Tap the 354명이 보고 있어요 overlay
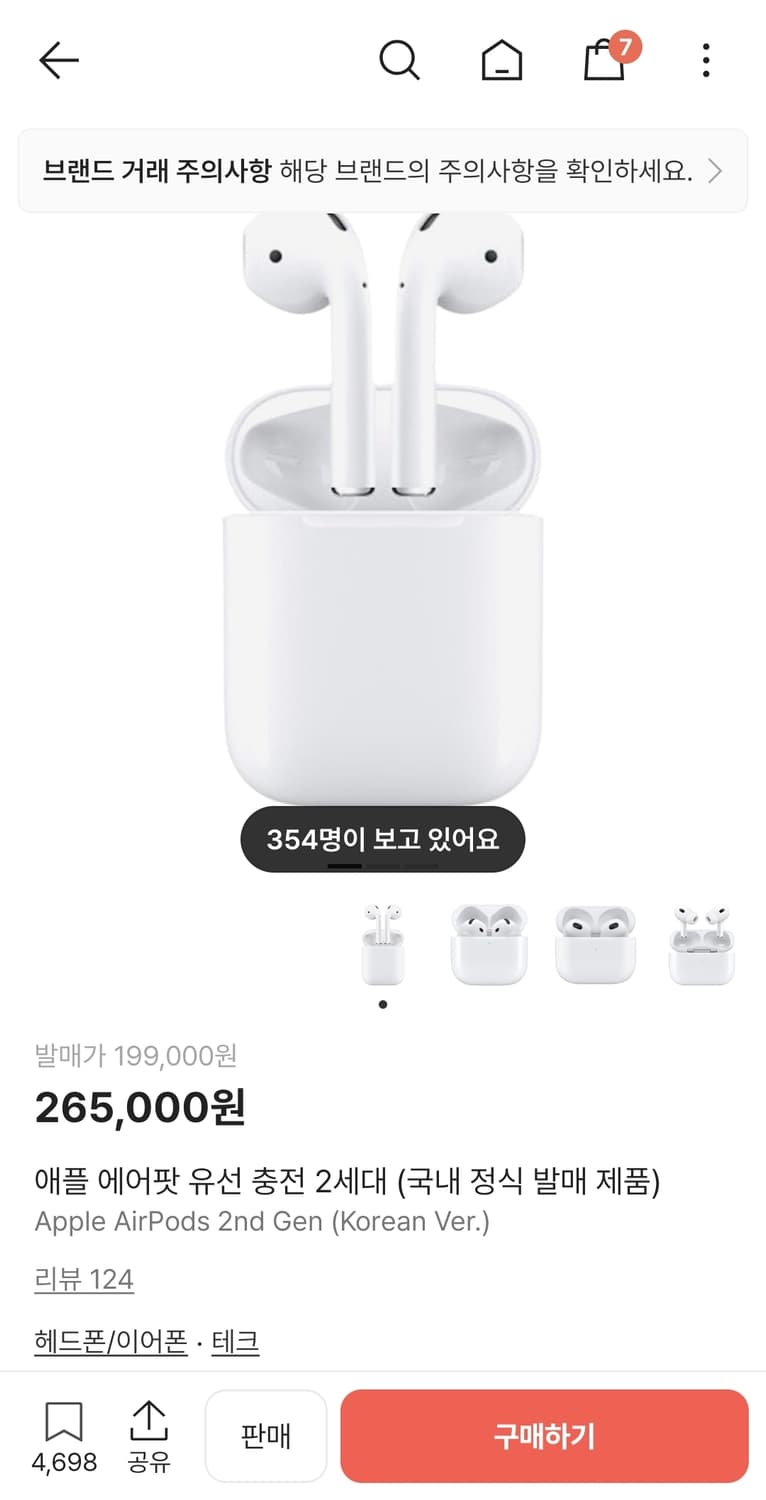Viewport: 766px width, 1500px height. click(x=383, y=839)
